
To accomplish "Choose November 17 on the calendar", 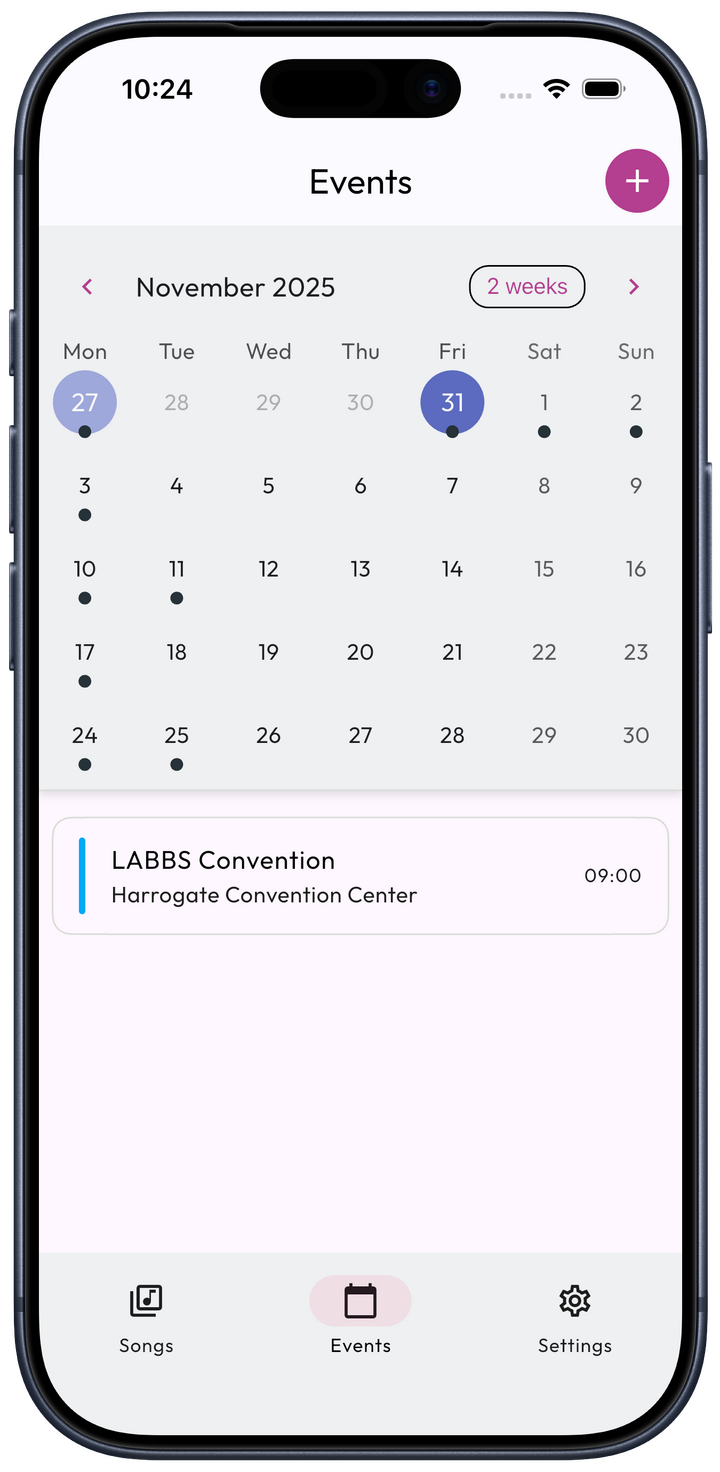I will (x=85, y=653).
